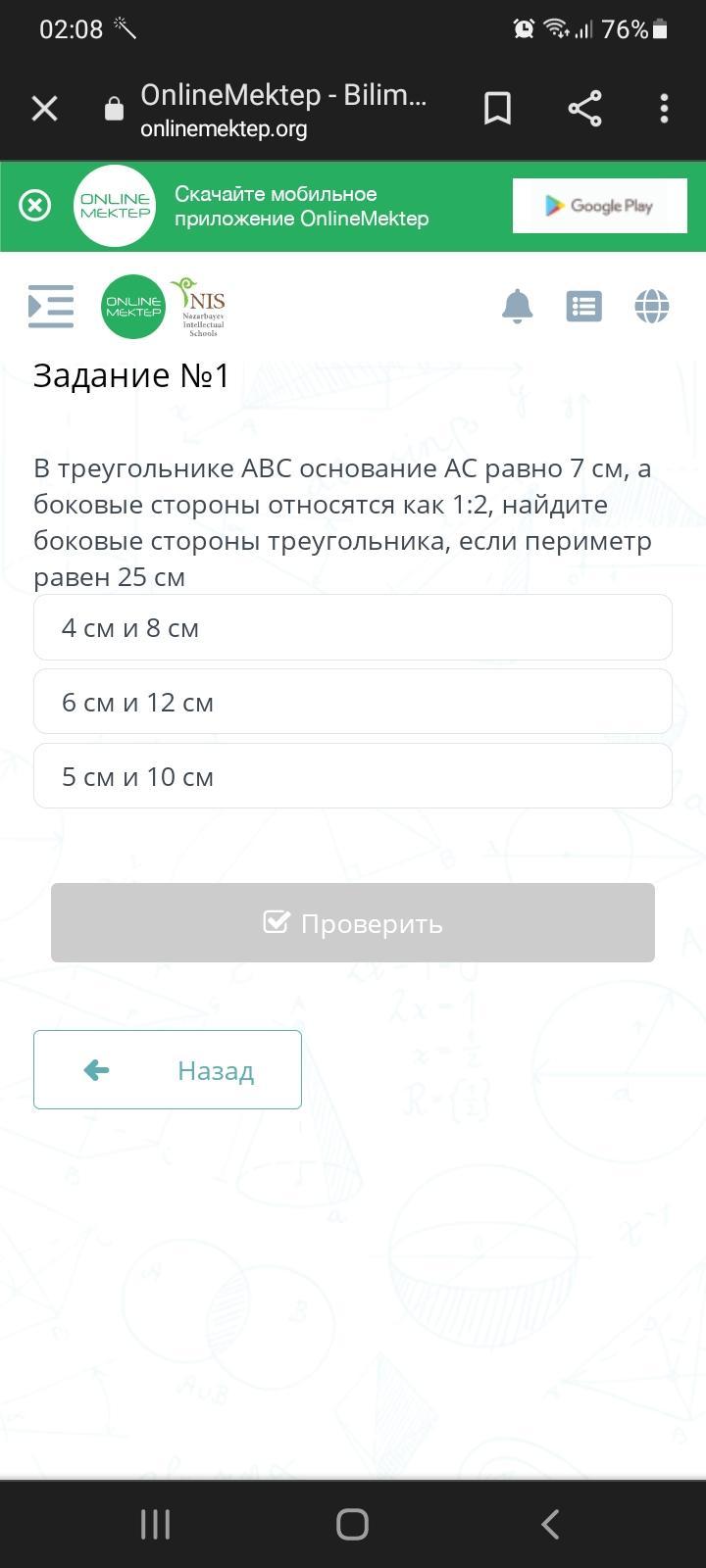Open recent apps from navigation bar
Viewport: 706px width, 1568px height.
click(x=155, y=1524)
